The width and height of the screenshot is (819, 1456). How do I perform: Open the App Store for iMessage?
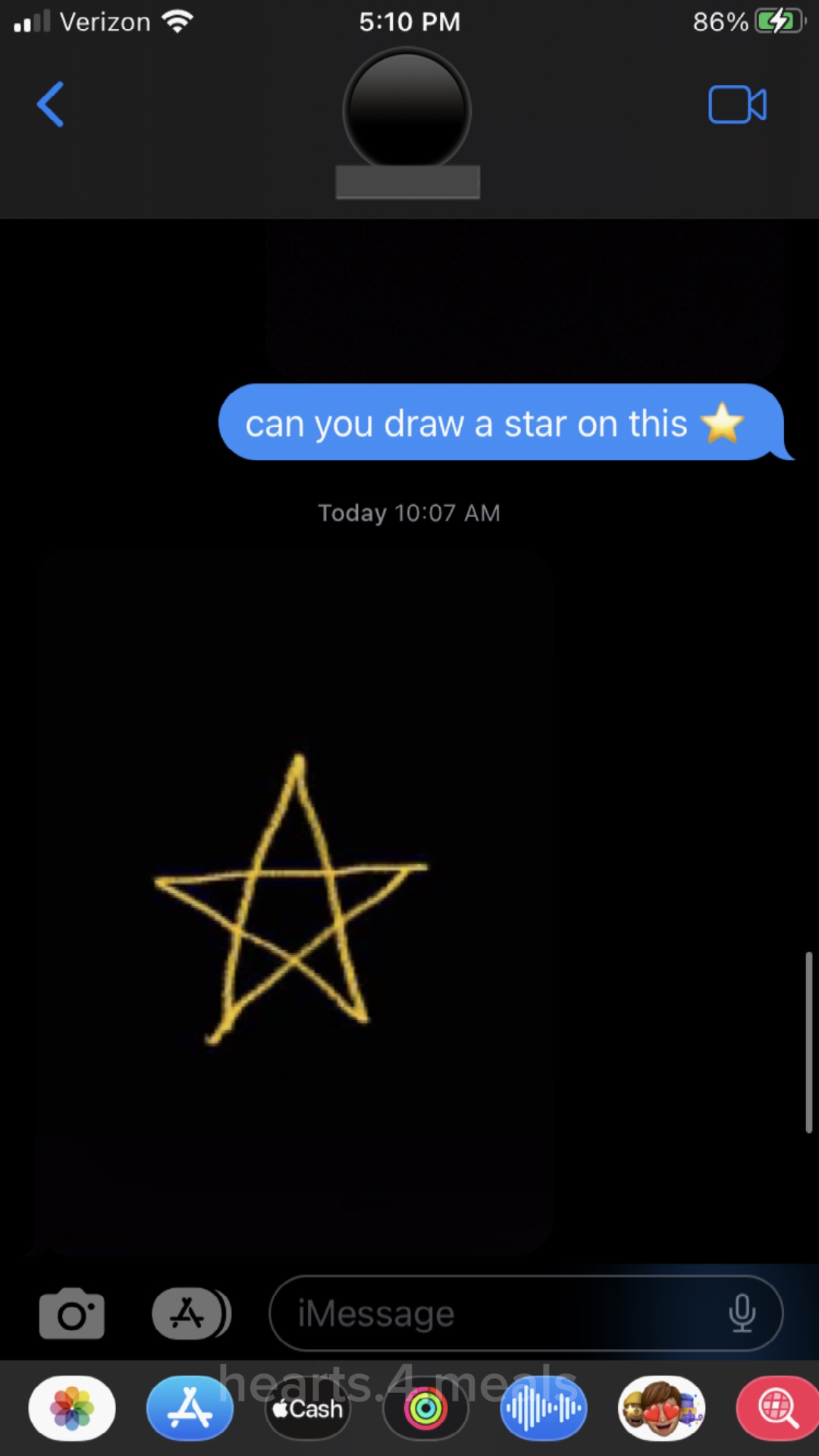coord(190,1408)
